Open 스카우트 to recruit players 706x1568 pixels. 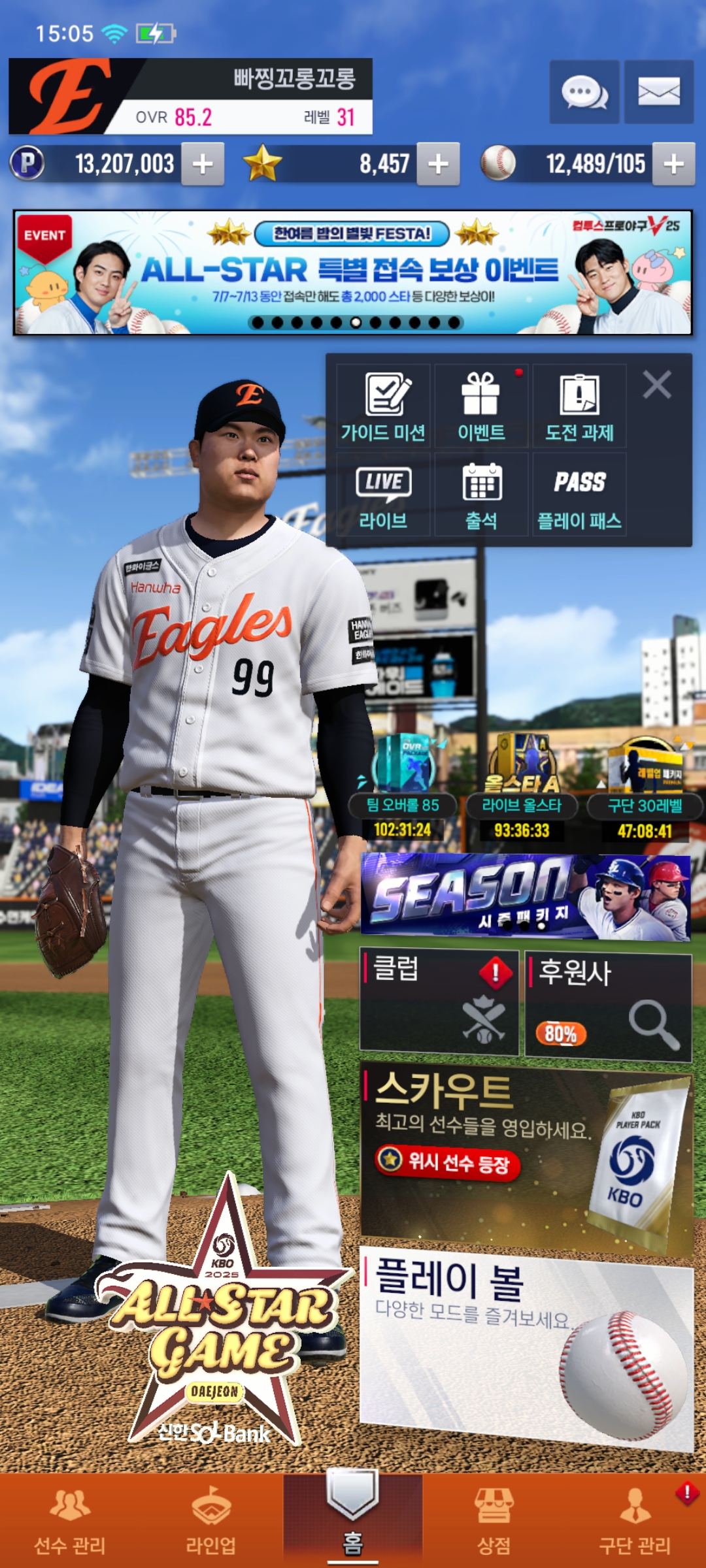pyautogui.click(x=525, y=1153)
